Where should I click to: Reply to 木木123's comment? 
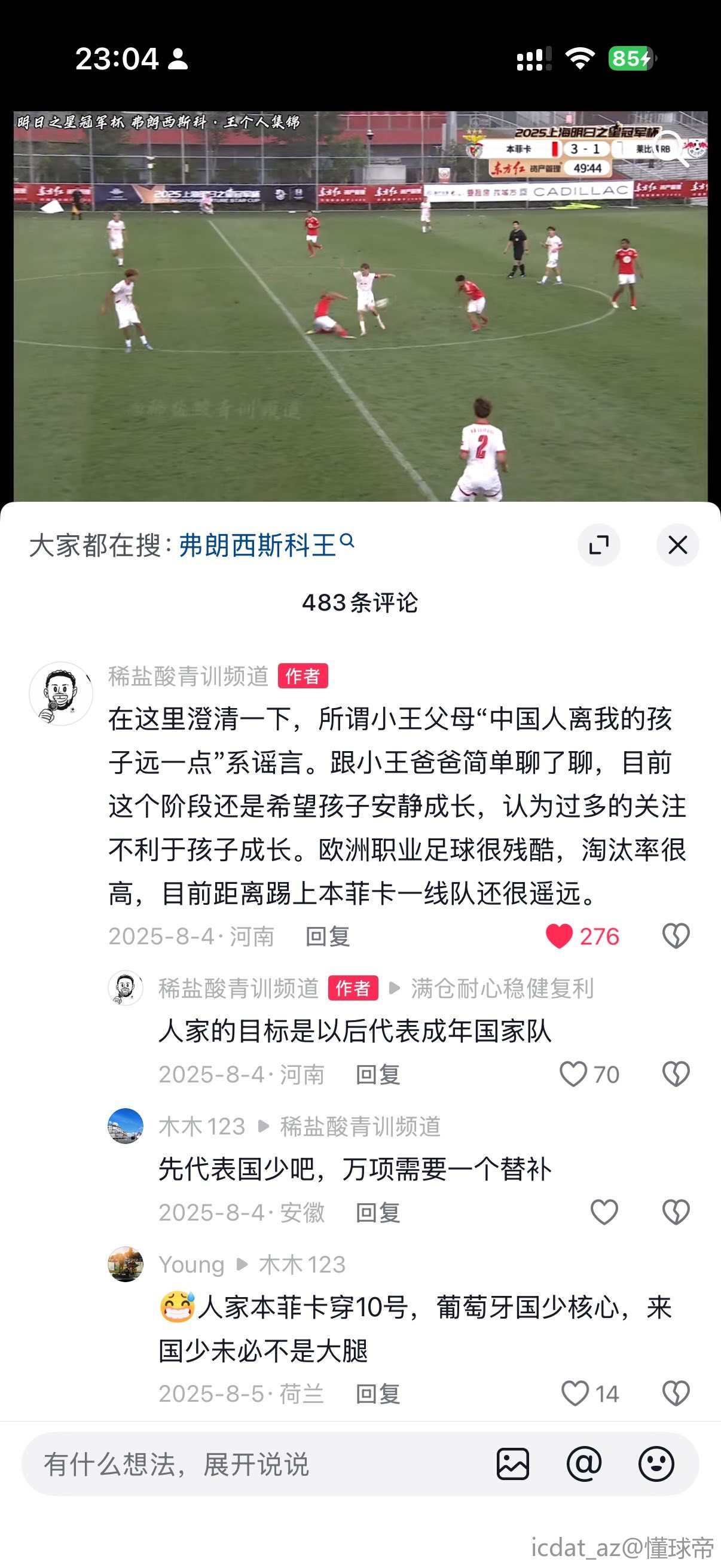[x=377, y=1213]
